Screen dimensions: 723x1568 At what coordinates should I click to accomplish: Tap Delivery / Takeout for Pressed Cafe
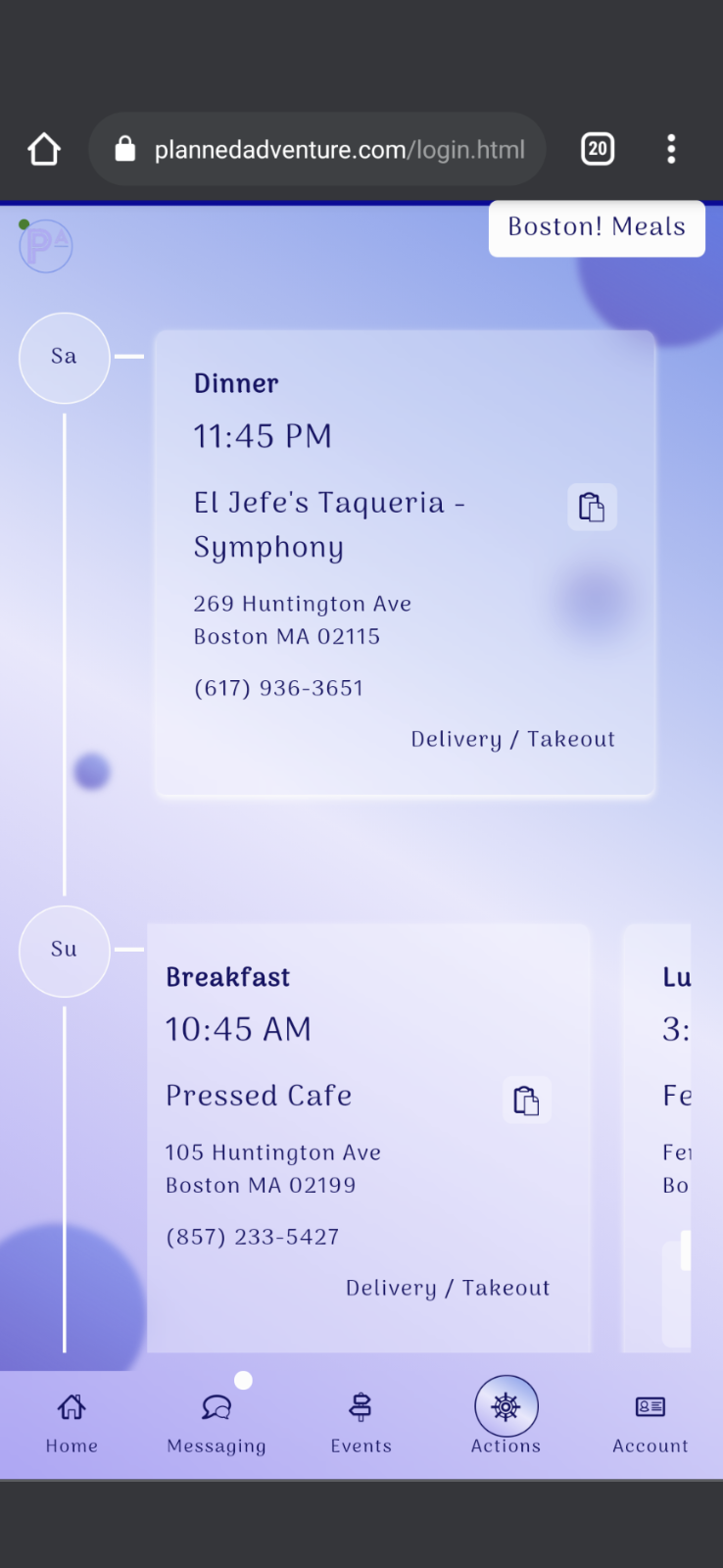pyautogui.click(x=447, y=1287)
